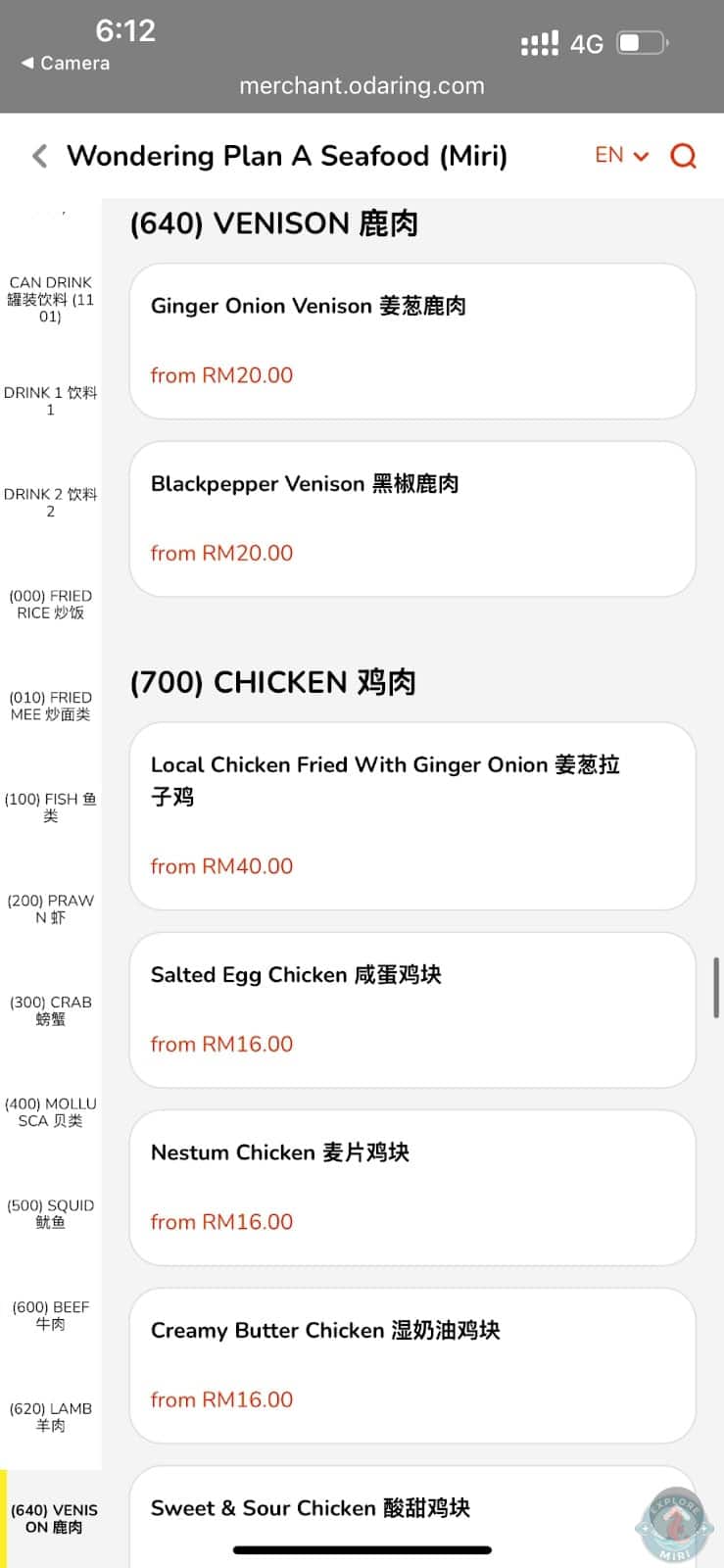This screenshot has width=724, height=1568.
Task: Tap the merchant.odaring.com address bar
Action: pyautogui.click(x=362, y=86)
